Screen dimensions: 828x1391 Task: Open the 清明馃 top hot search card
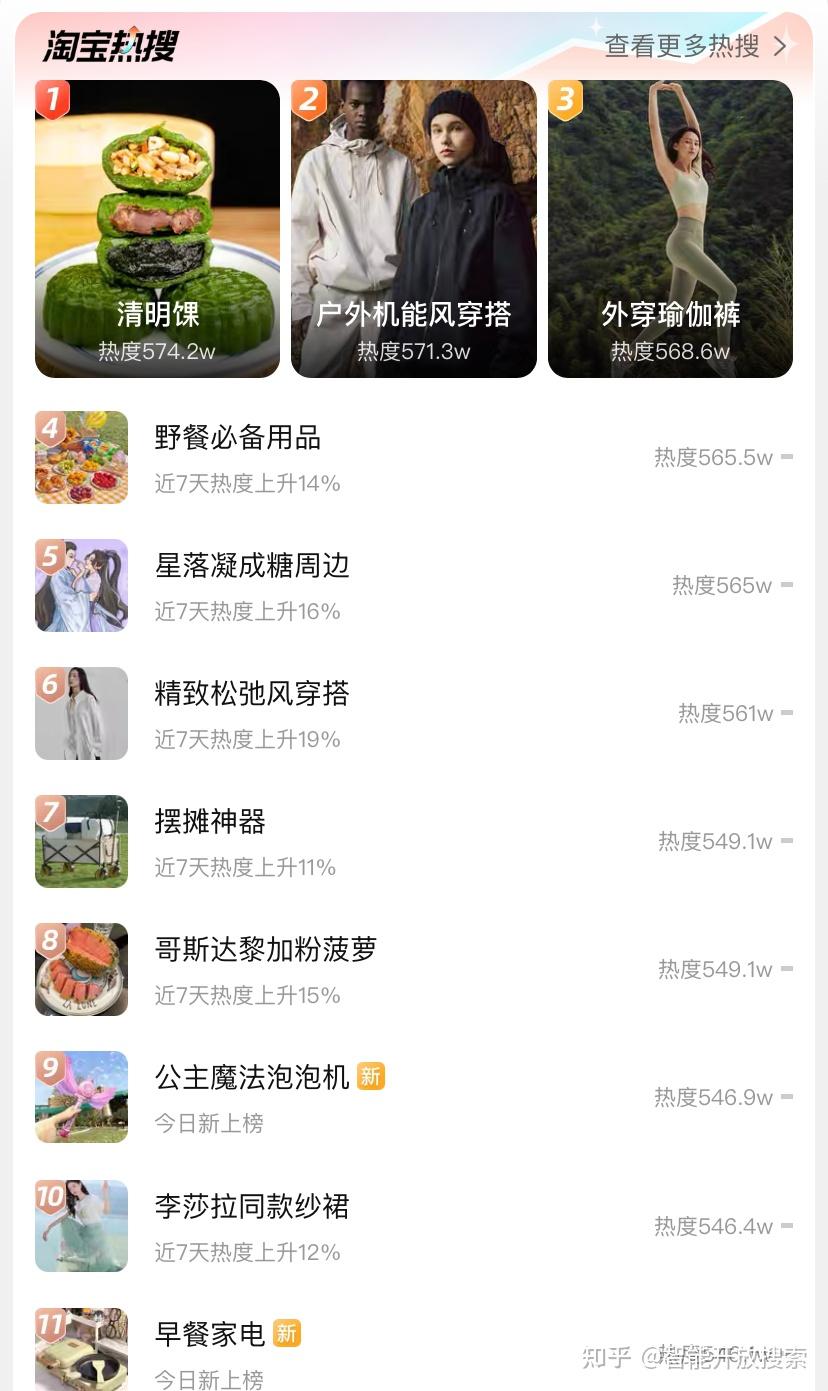(x=157, y=228)
